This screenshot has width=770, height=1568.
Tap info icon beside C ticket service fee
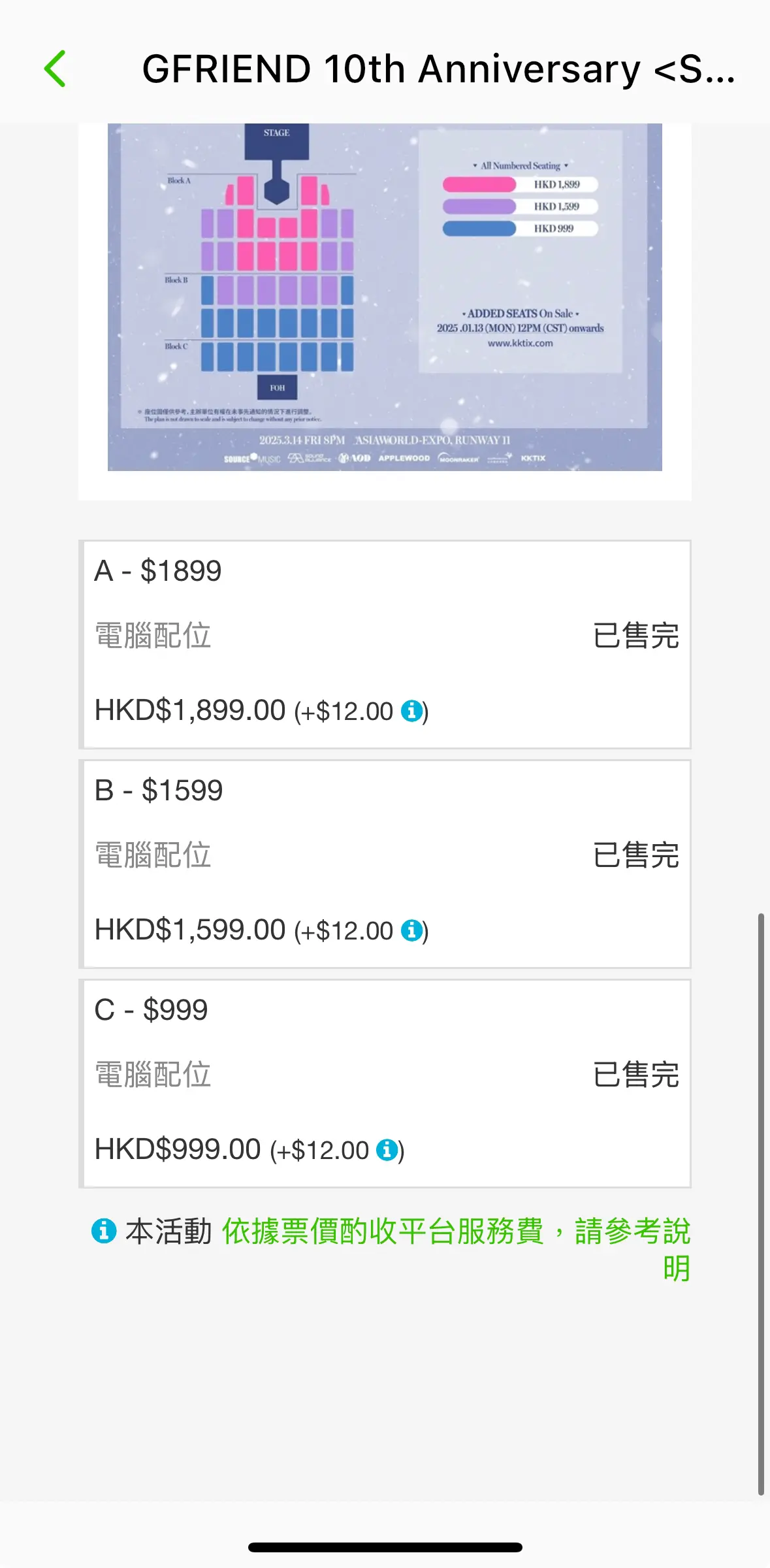click(x=387, y=1149)
